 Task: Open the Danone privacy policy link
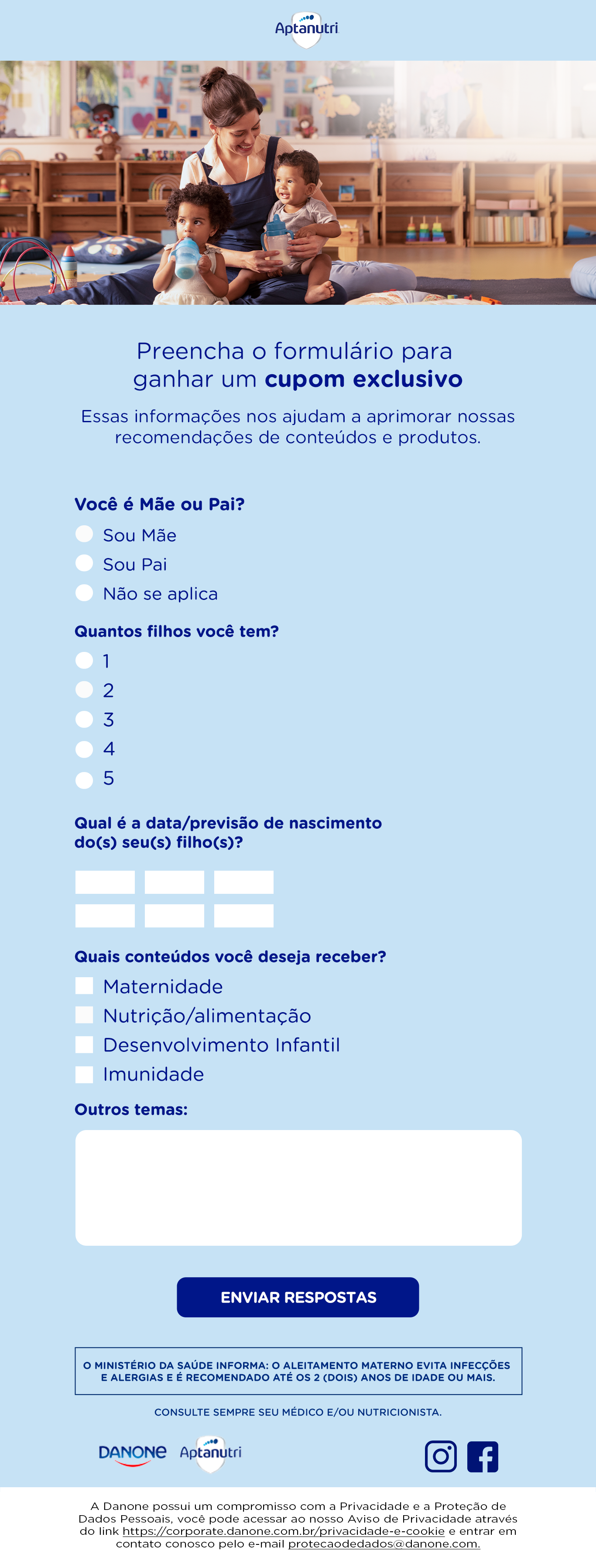coord(284,1531)
